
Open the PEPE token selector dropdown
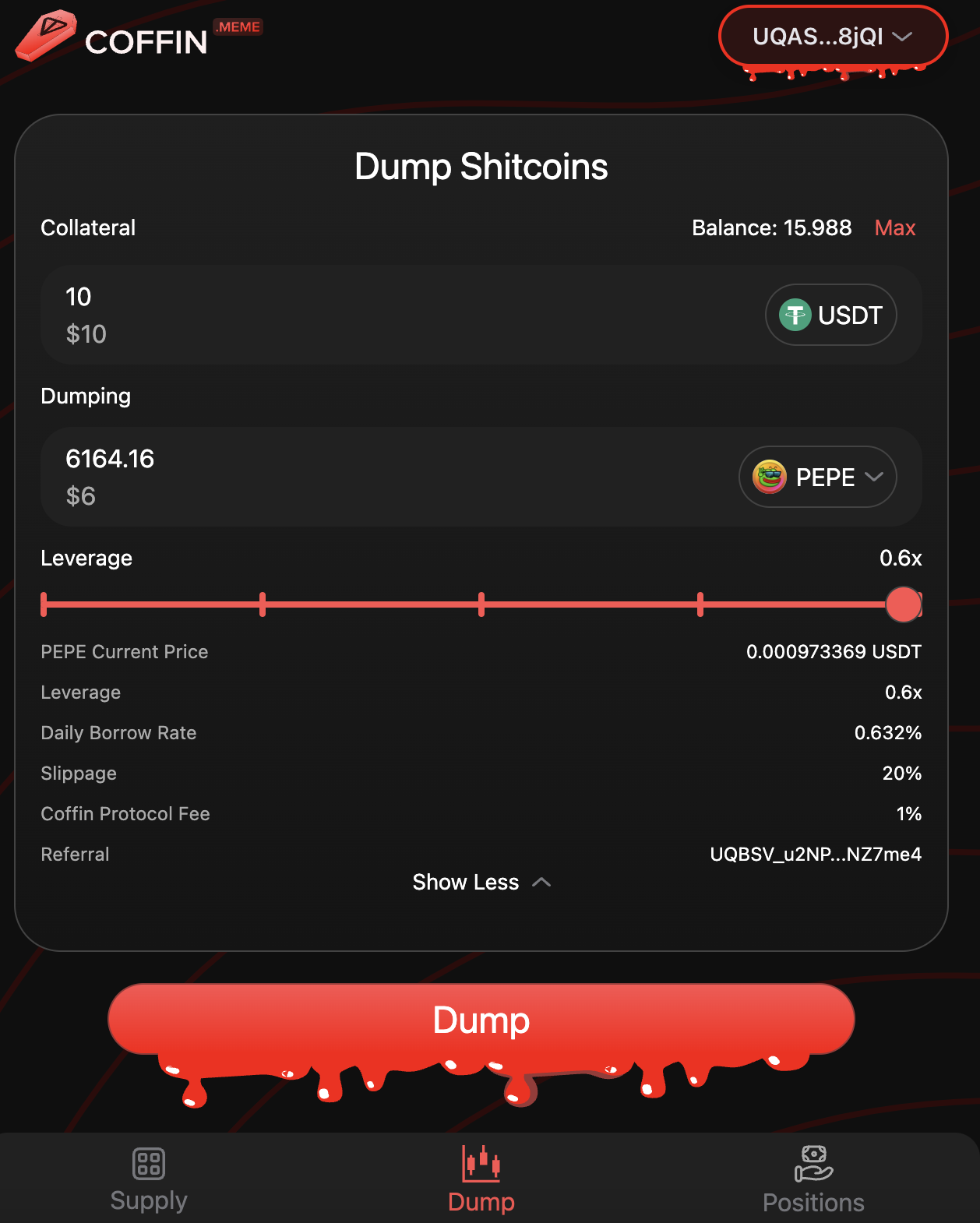(817, 477)
